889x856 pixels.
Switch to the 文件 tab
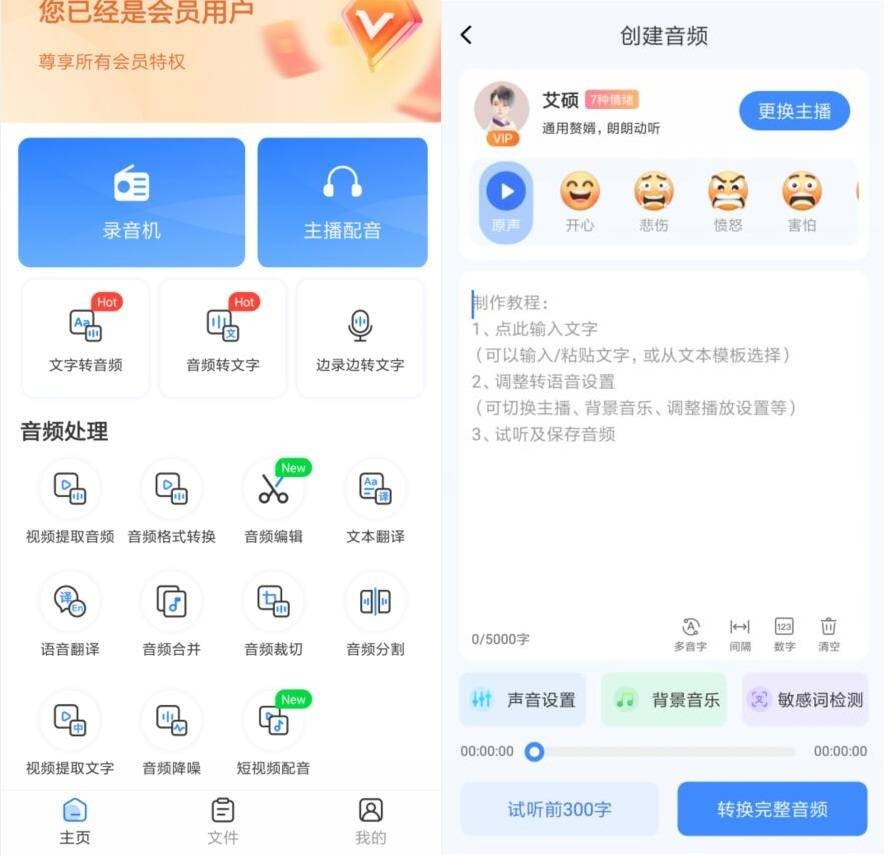(x=223, y=821)
